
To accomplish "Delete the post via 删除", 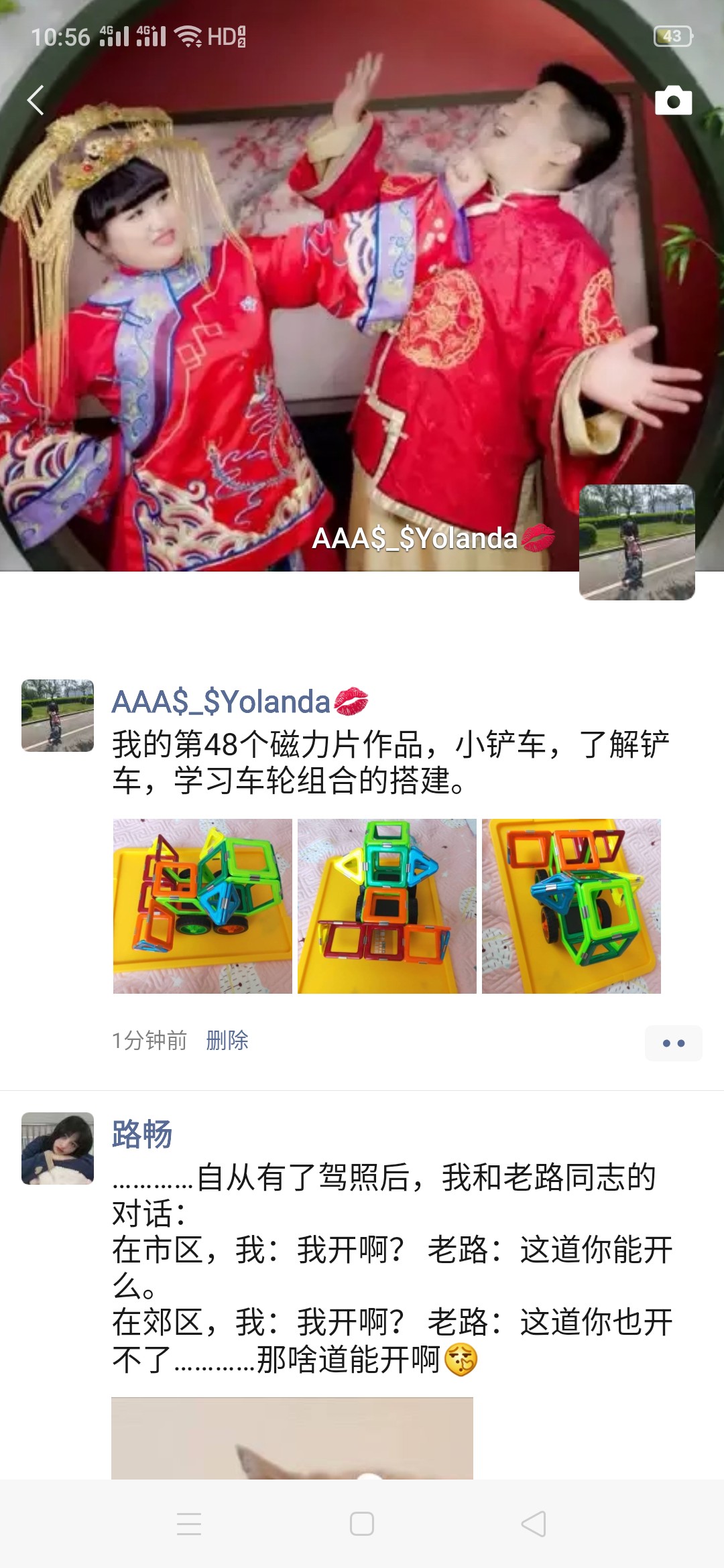I will click(227, 1040).
